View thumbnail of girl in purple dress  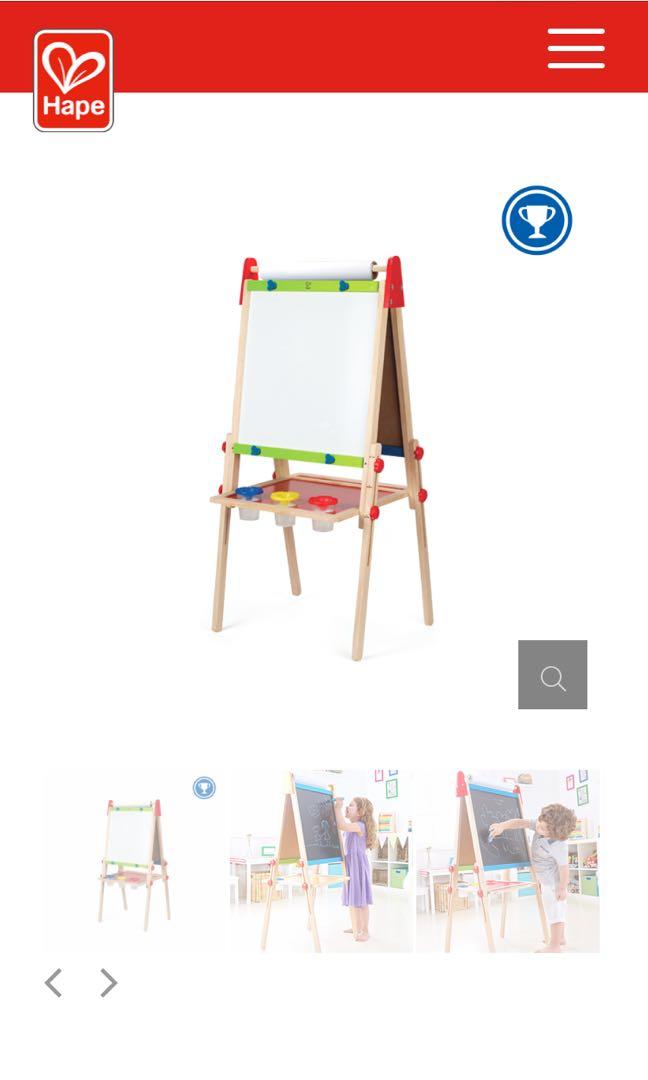click(x=321, y=860)
